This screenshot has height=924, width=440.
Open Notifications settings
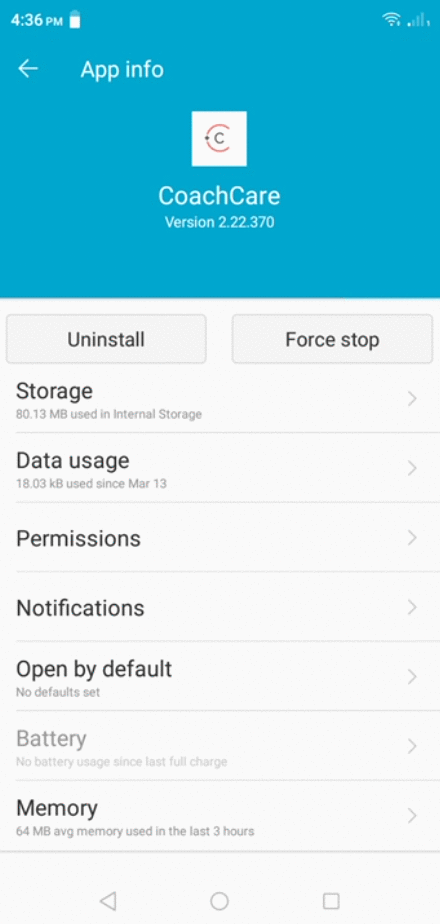(220, 607)
